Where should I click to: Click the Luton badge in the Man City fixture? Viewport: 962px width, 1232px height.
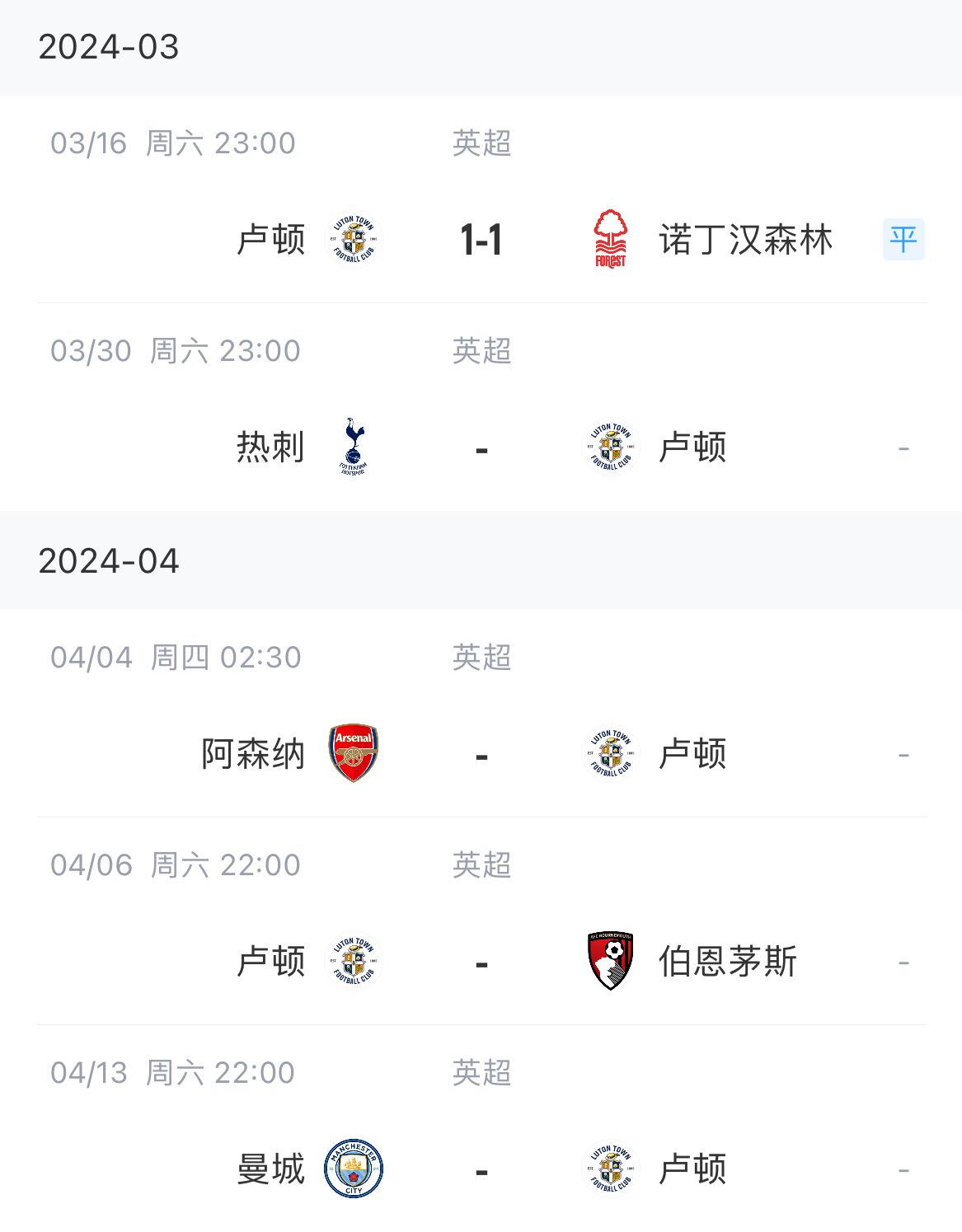click(x=610, y=1168)
